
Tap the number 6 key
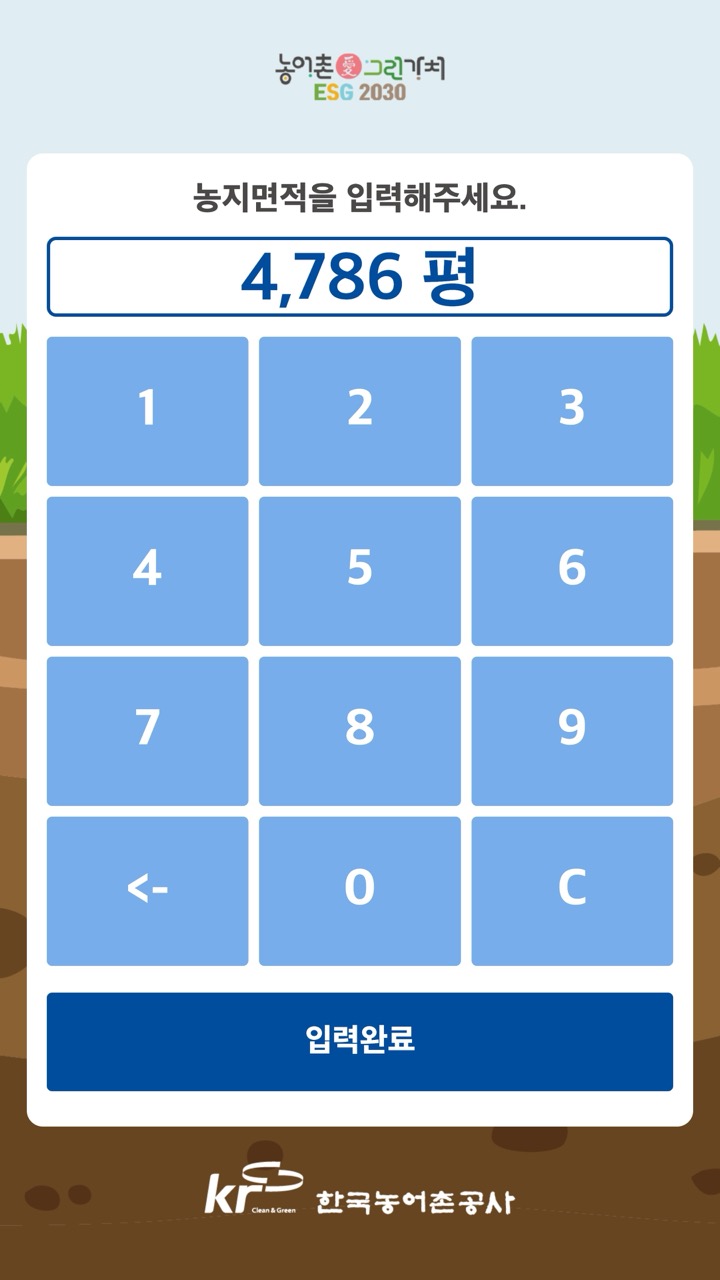(572, 570)
